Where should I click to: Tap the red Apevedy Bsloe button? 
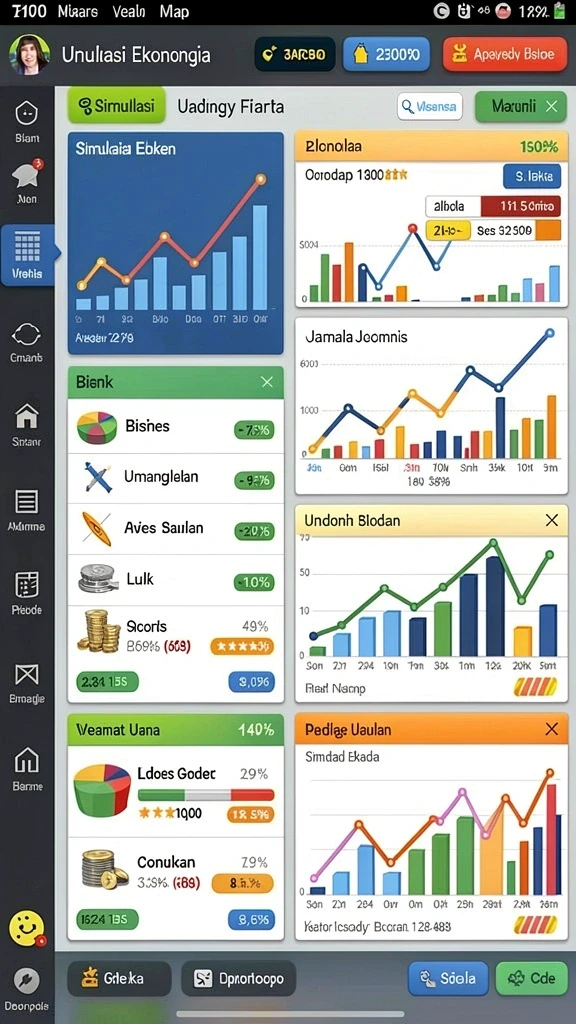tap(505, 54)
